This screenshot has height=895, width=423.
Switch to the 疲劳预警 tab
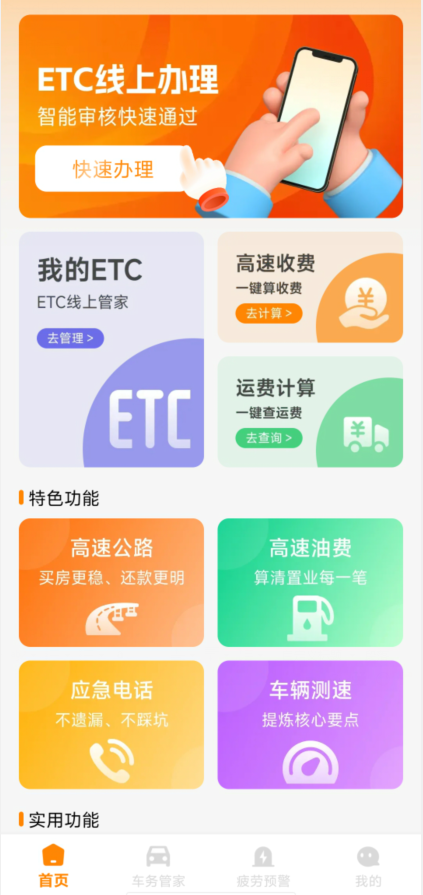(263, 866)
